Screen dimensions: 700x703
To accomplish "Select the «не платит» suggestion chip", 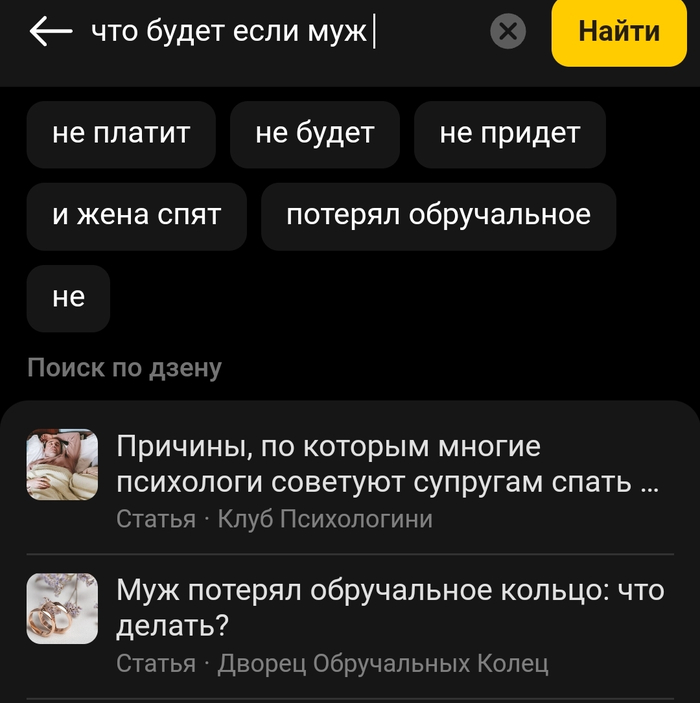I will coord(121,134).
